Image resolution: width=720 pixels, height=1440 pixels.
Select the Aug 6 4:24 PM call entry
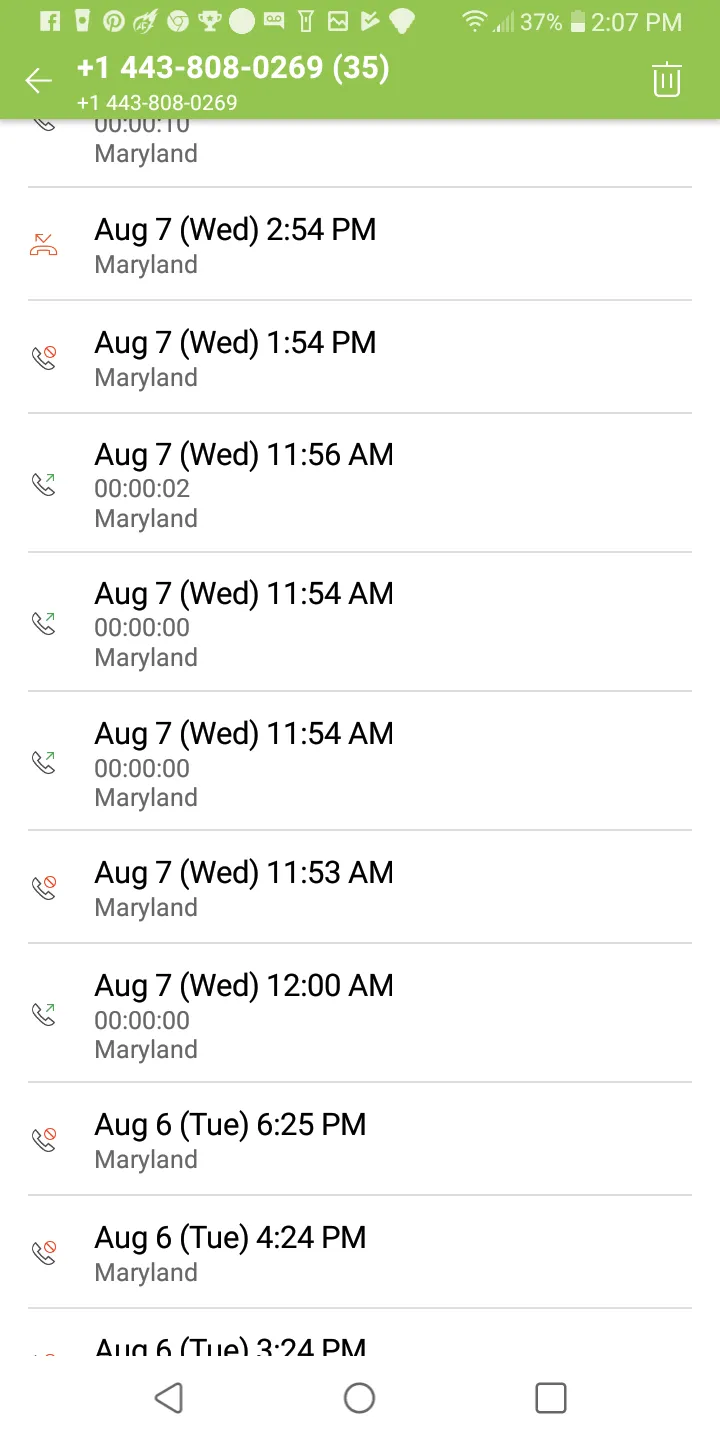pyautogui.click(x=360, y=1253)
